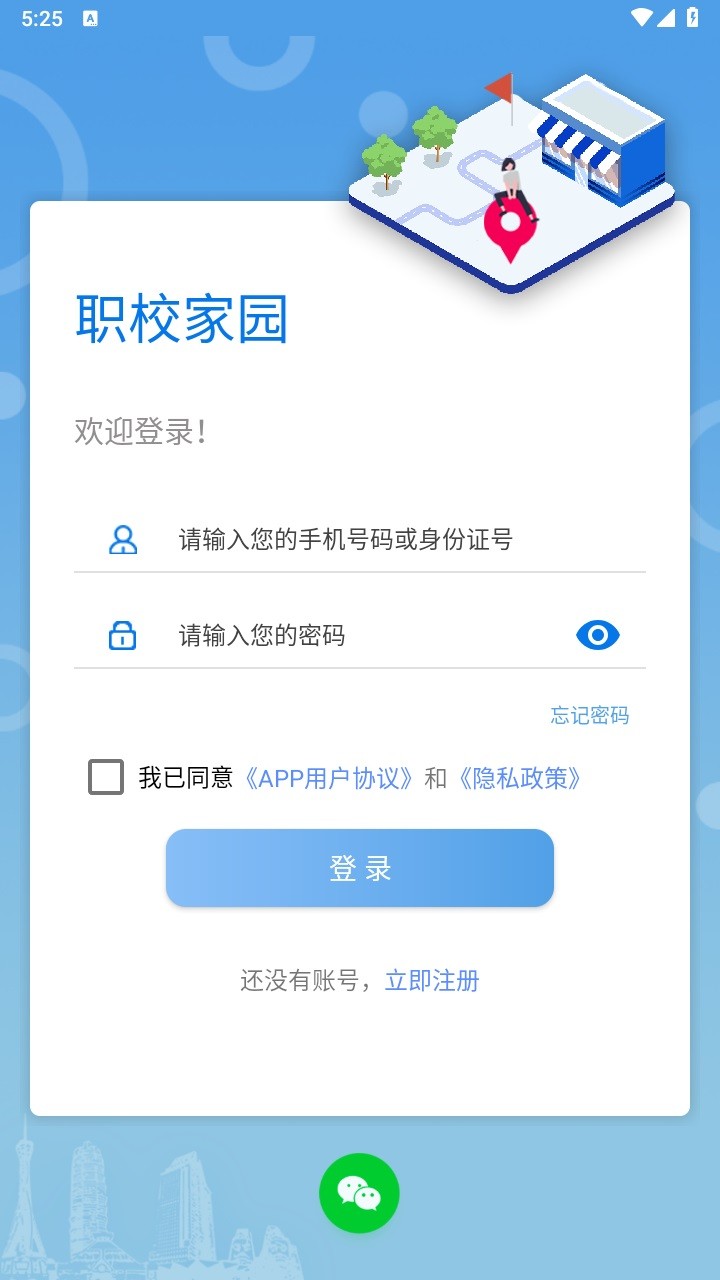Click the user profile icon beside phone field

point(122,540)
